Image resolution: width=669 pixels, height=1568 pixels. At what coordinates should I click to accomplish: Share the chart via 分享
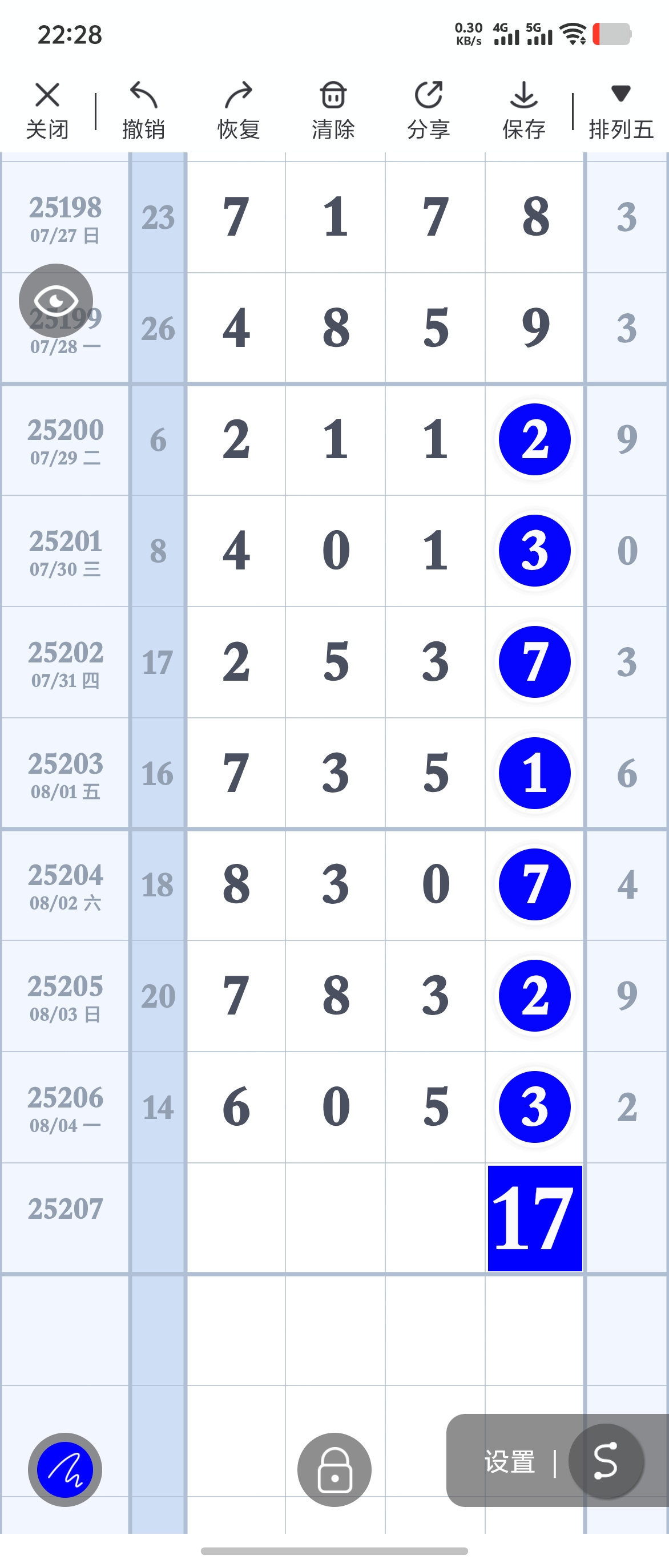pos(429,110)
